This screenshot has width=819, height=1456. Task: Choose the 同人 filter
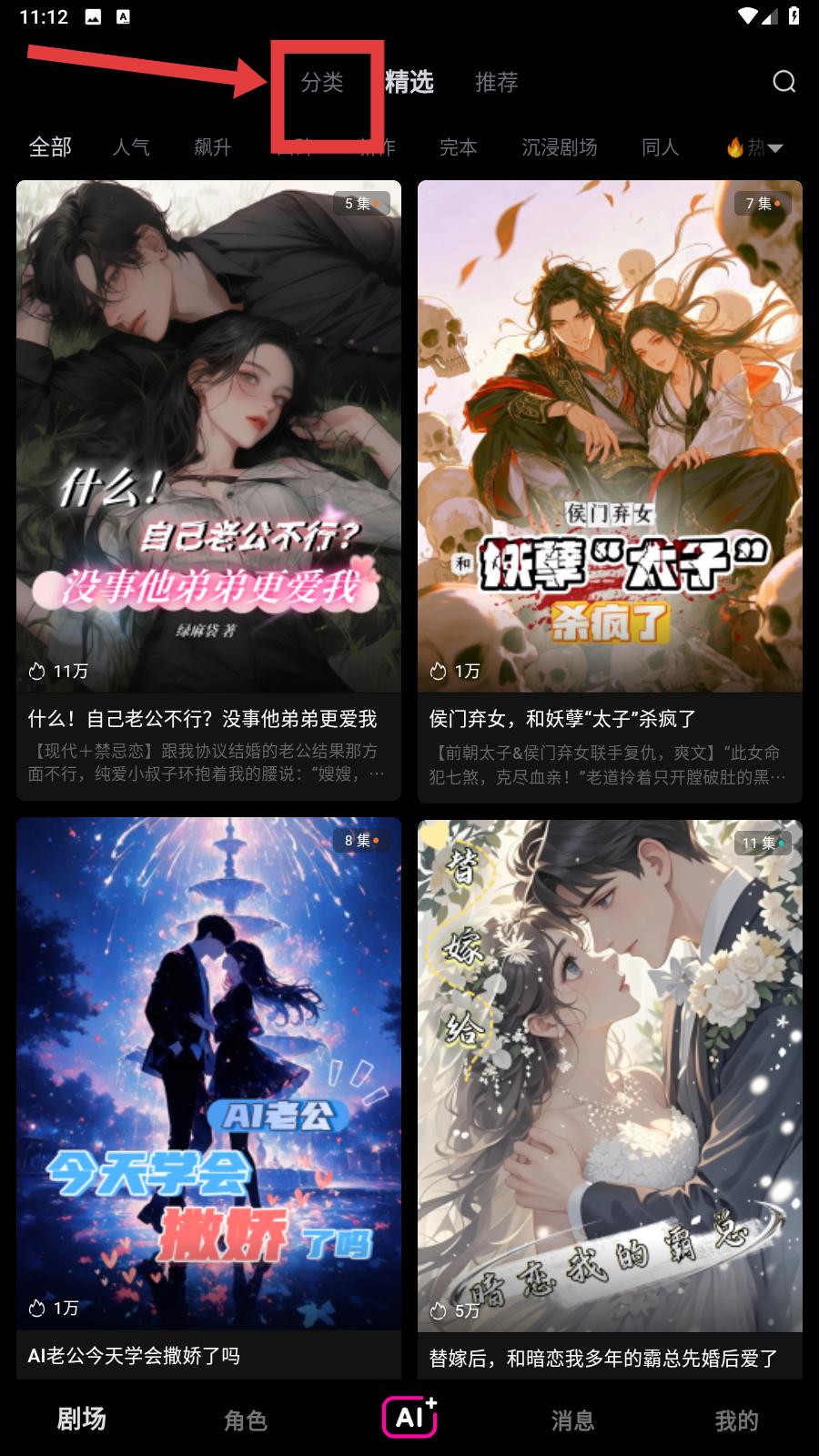(660, 147)
